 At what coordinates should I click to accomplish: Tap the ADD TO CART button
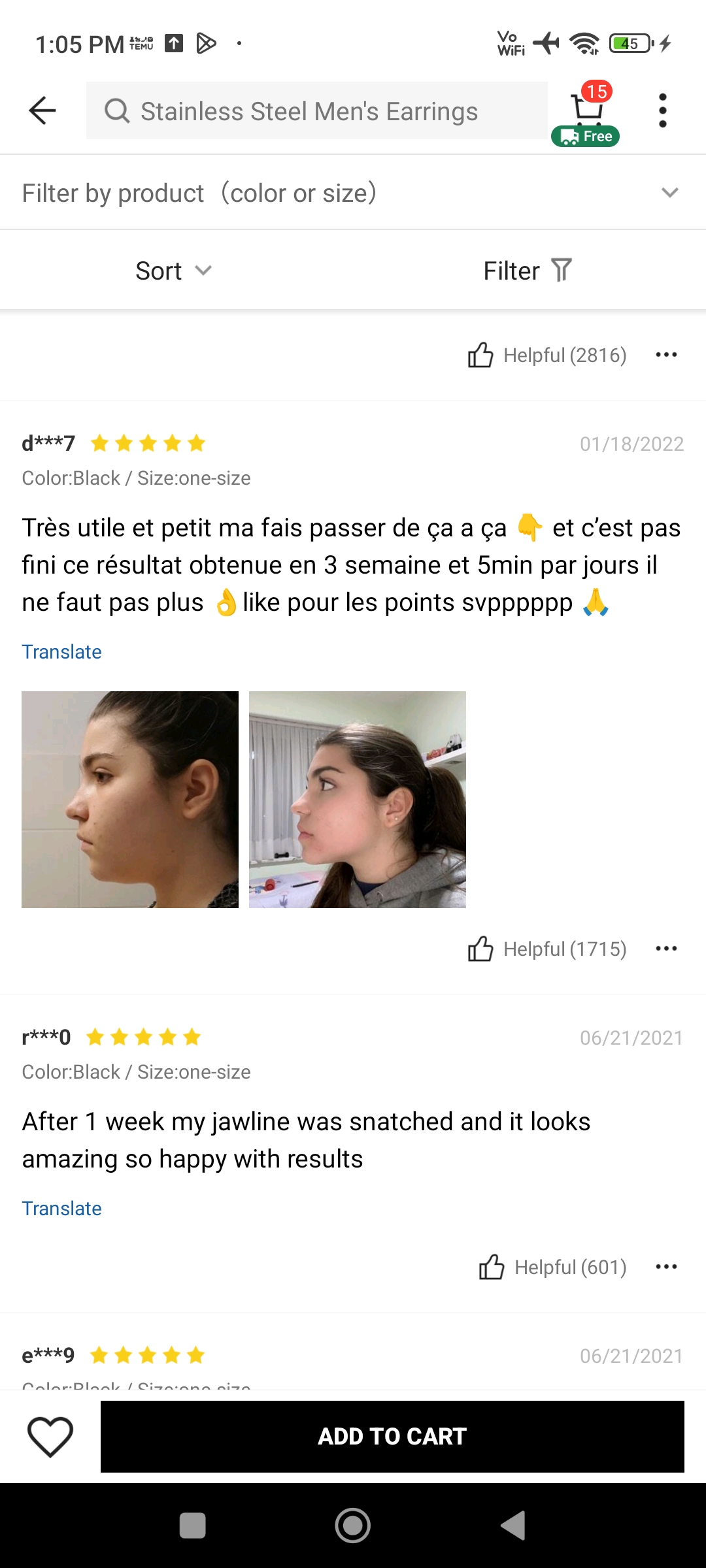tap(392, 1436)
